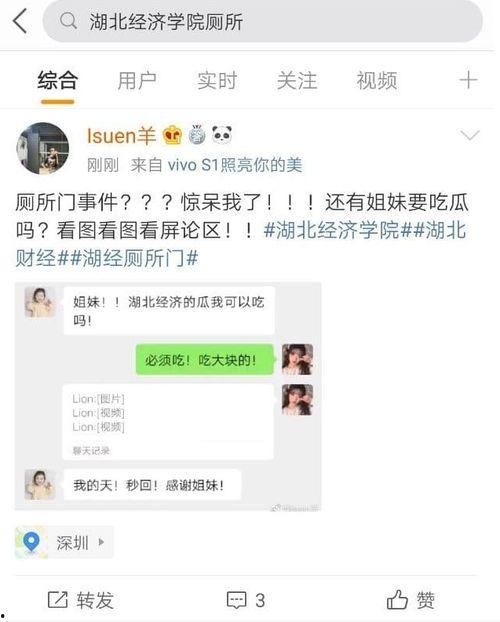This screenshot has height=622, width=500.
Task: View the attached chat screenshot image
Action: [x=168, y=396]
